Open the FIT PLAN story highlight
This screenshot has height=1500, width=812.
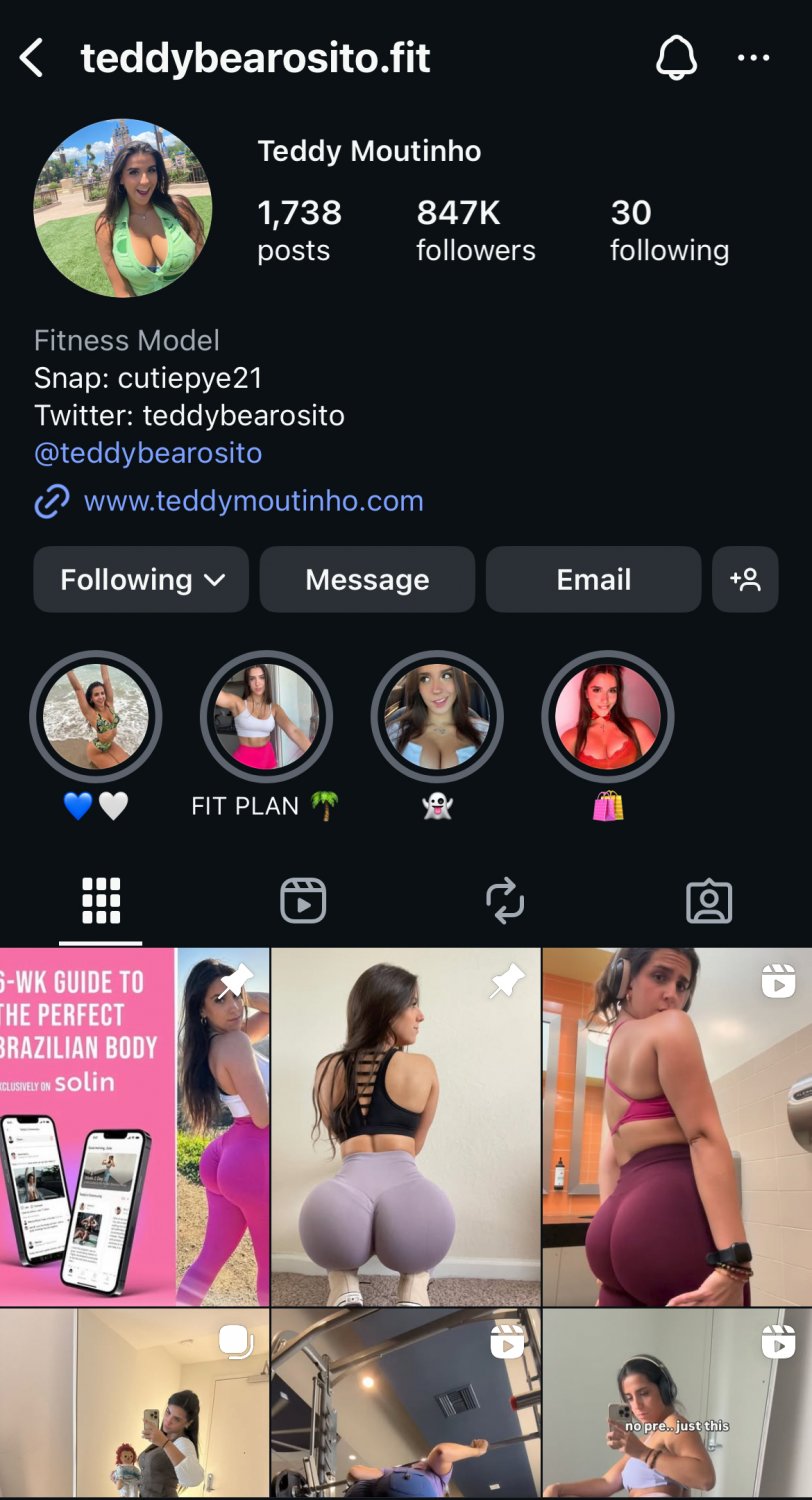tap(266, 716)
